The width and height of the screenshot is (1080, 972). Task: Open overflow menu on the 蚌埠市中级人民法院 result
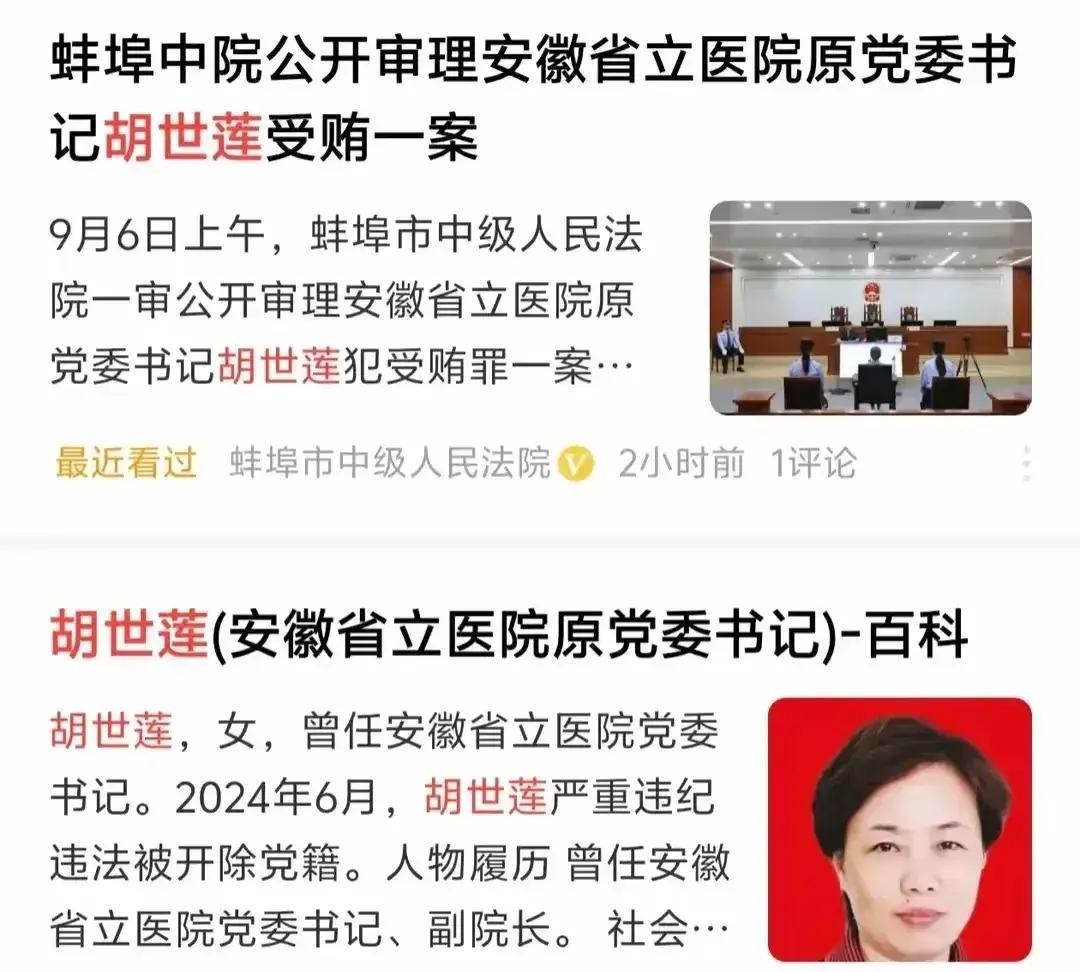point(1027,464)
